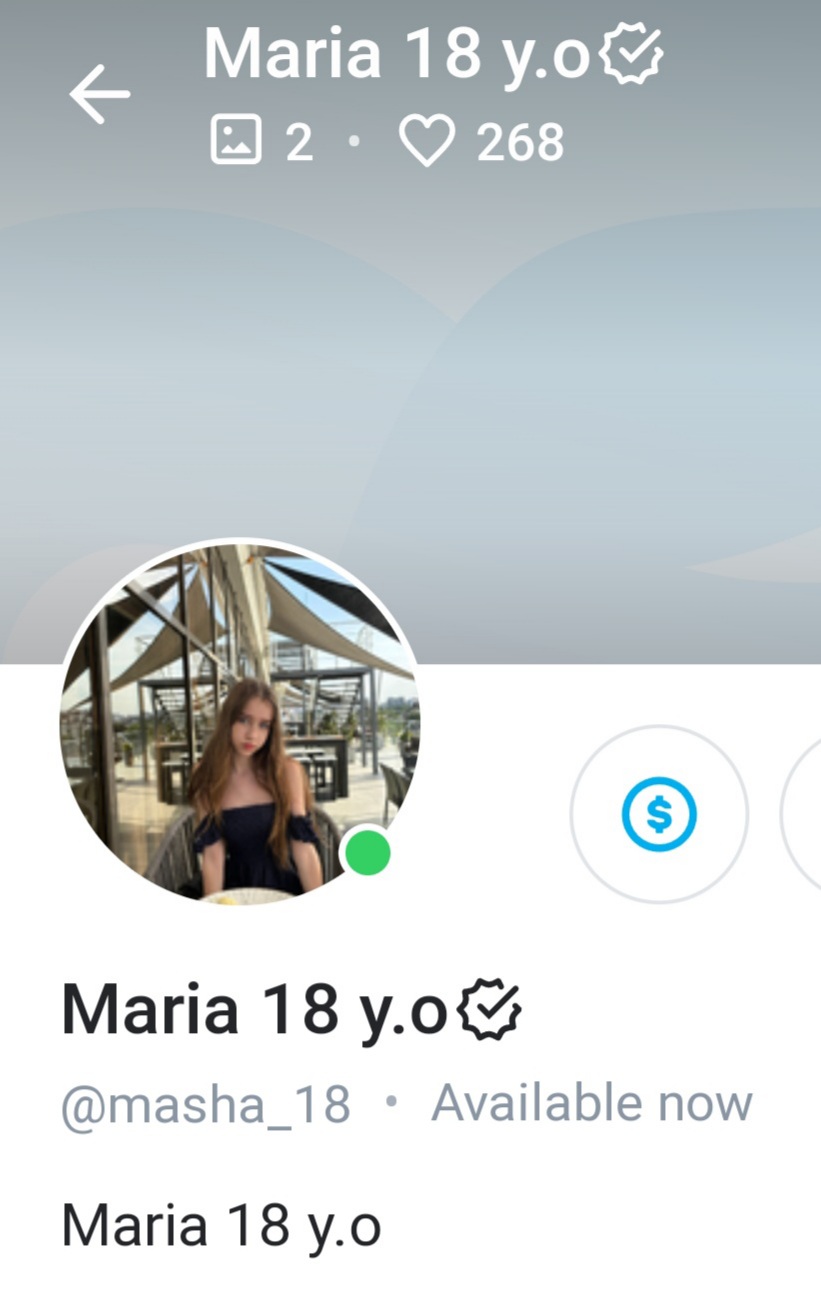
Task: Send a tip with the dollar button
Action: [x=658, y=814]
